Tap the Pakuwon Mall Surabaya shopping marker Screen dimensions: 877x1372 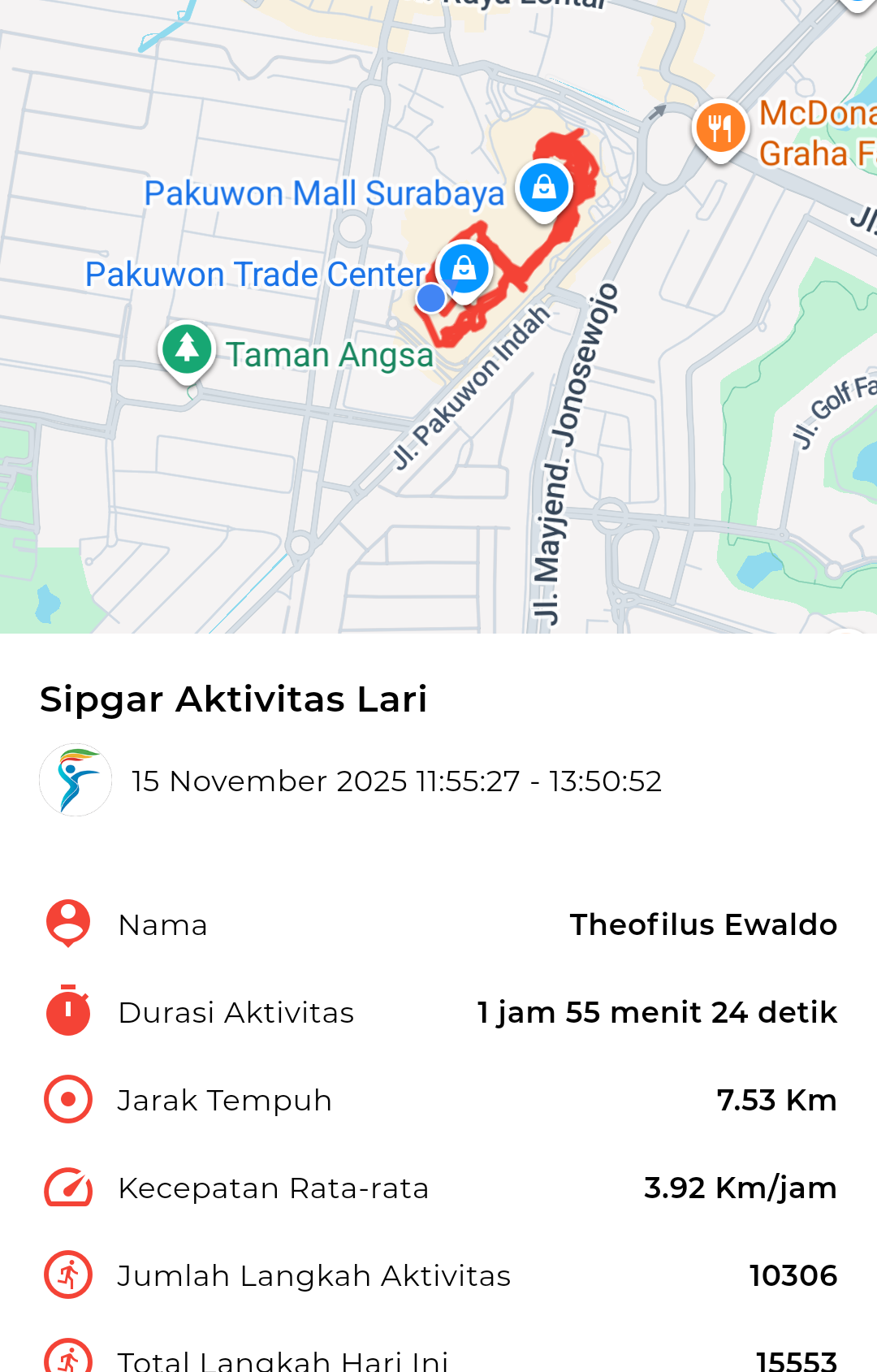point(544,188)
